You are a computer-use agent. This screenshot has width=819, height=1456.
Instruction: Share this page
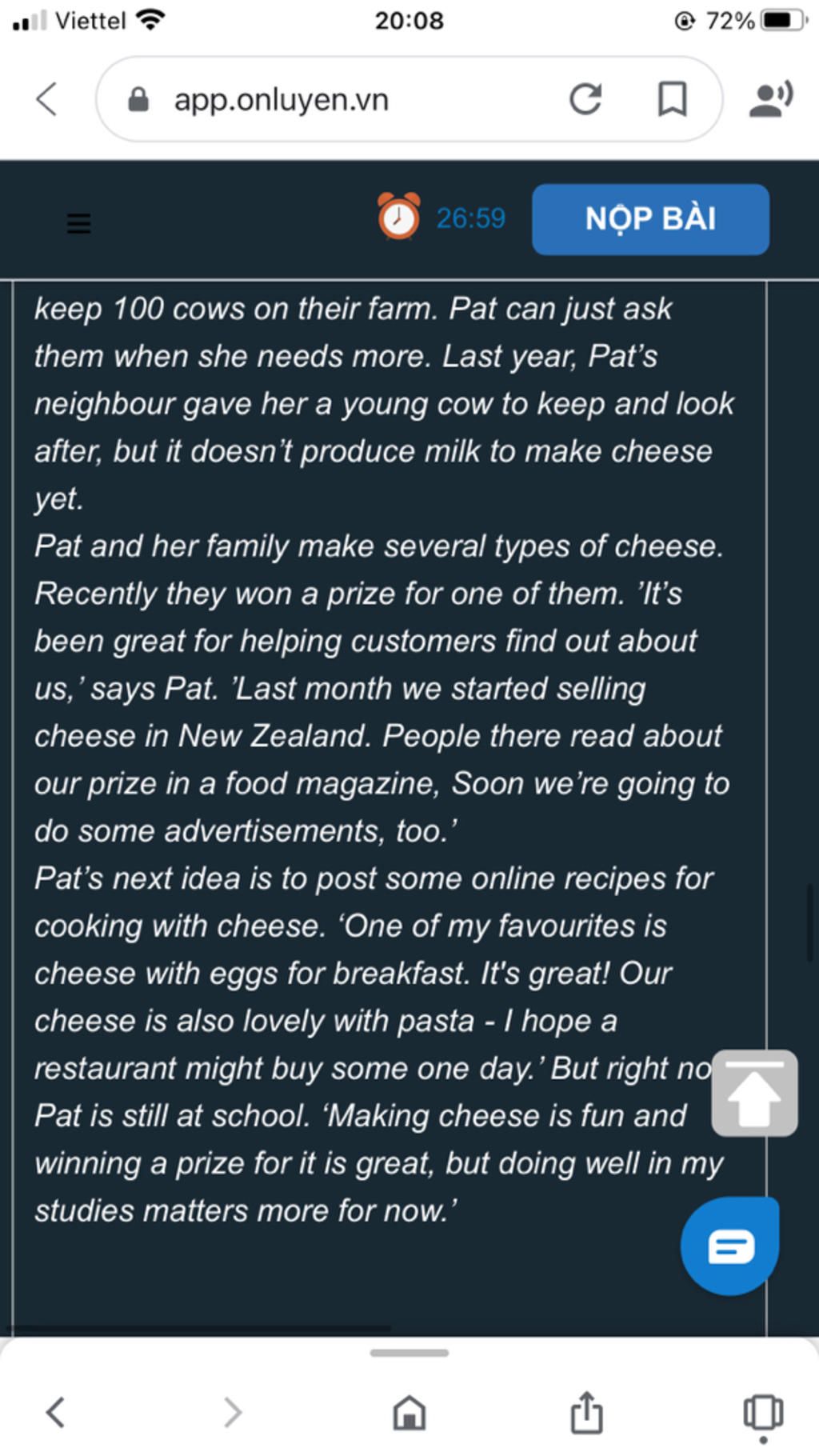pyautogui.click(x=586, y=1412)
